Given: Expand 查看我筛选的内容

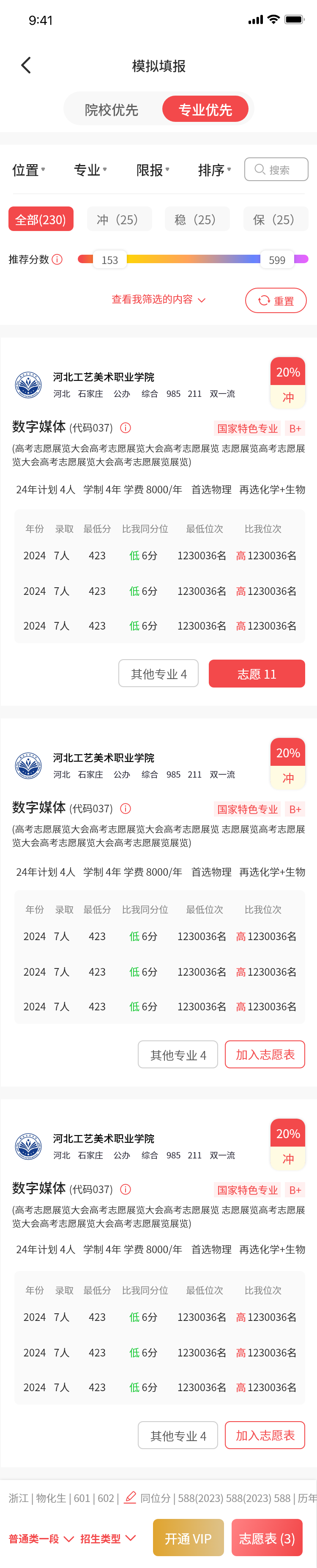Looking at the screenshot, I should [x=158, y=300].
